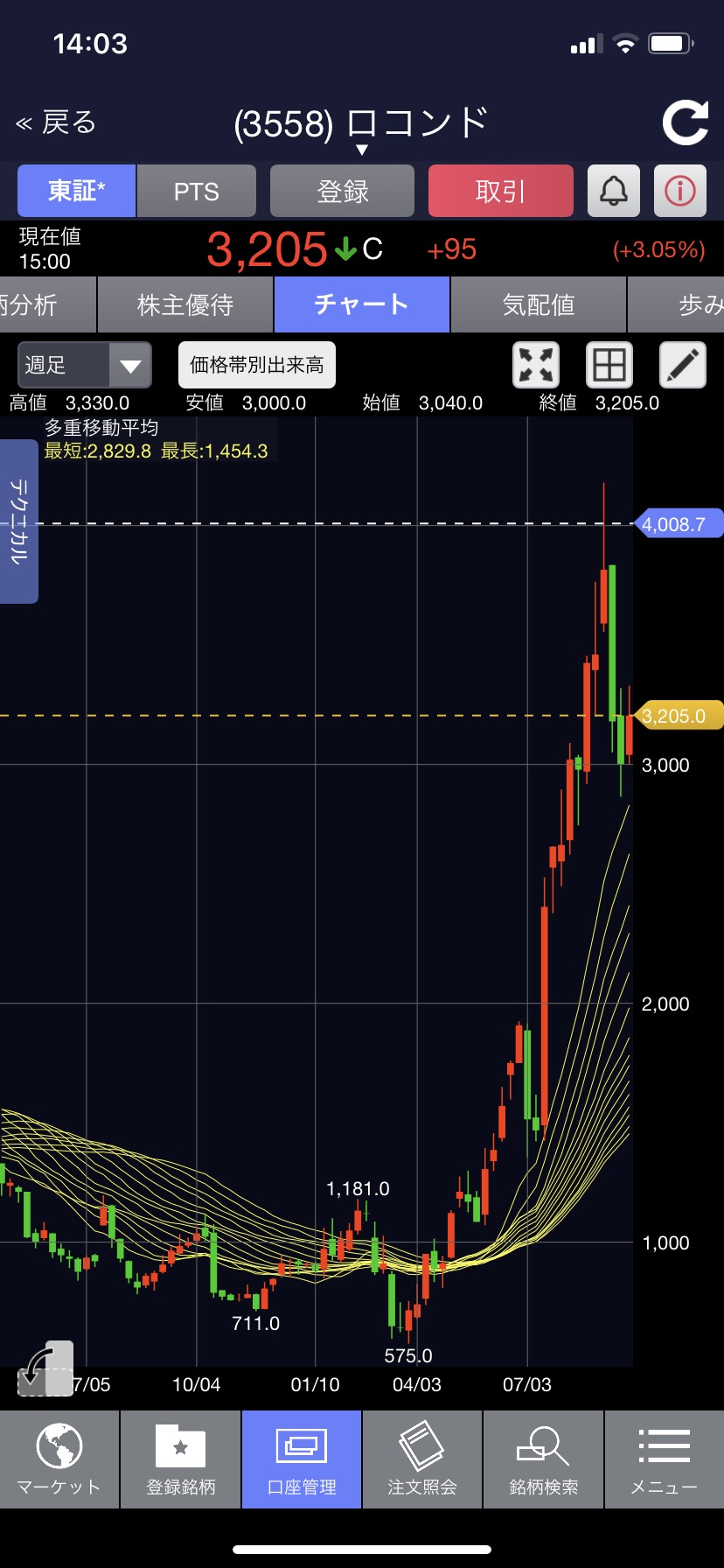Open the 週足 period dropdown
724x1568 pixels.
click(x=85, y=365)
